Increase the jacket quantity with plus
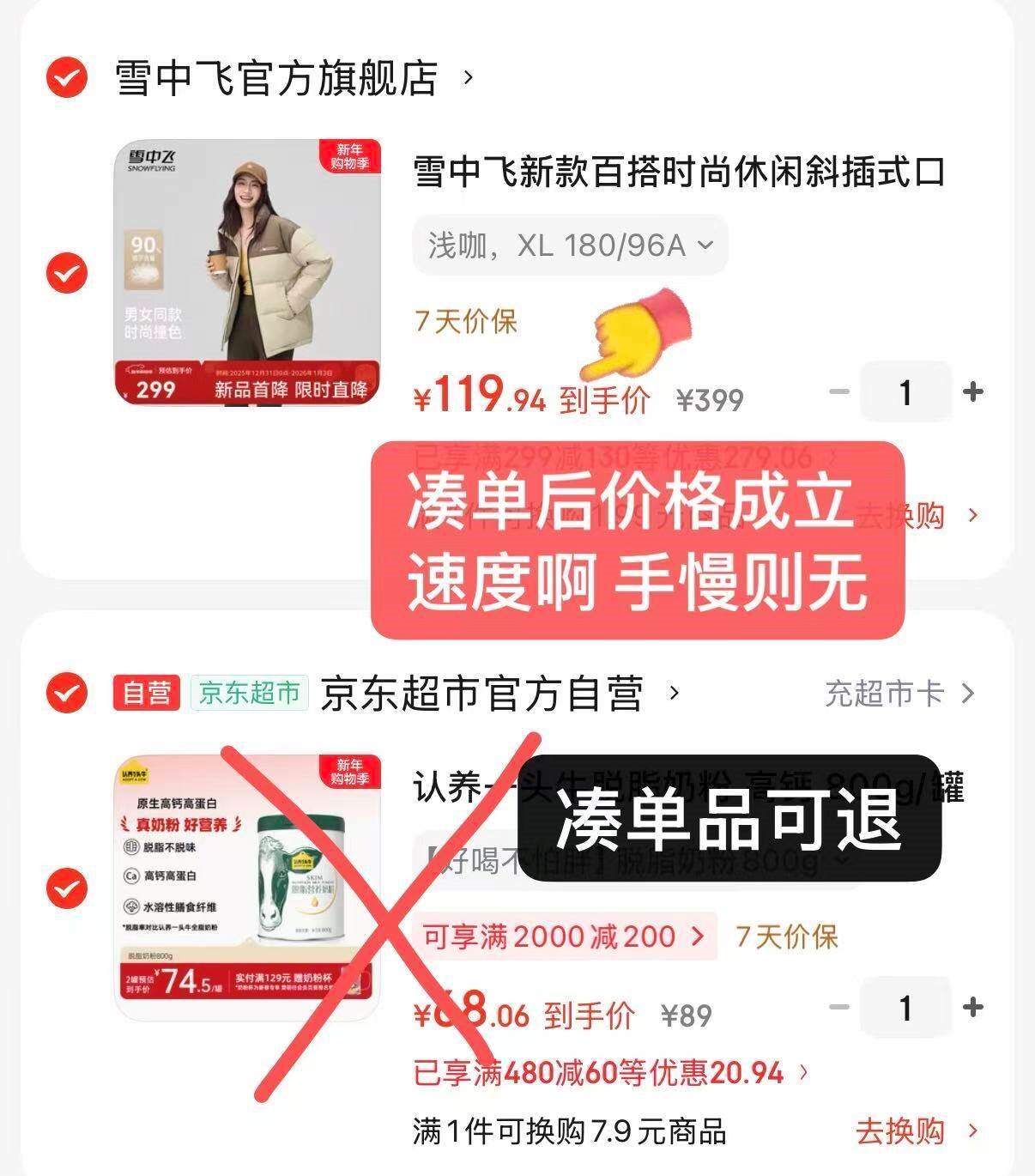Image resolution: width=1035 pixels, height=1176 pixels. [x=972, y=392]
